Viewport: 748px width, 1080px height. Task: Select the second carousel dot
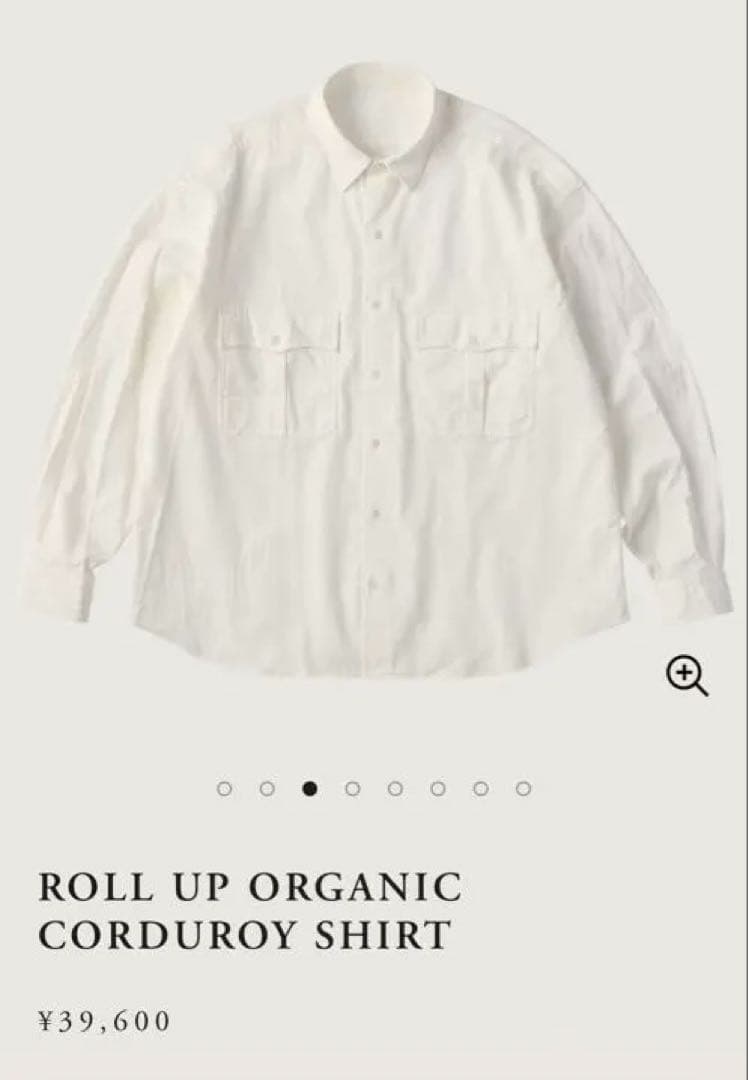click(266, 787)
